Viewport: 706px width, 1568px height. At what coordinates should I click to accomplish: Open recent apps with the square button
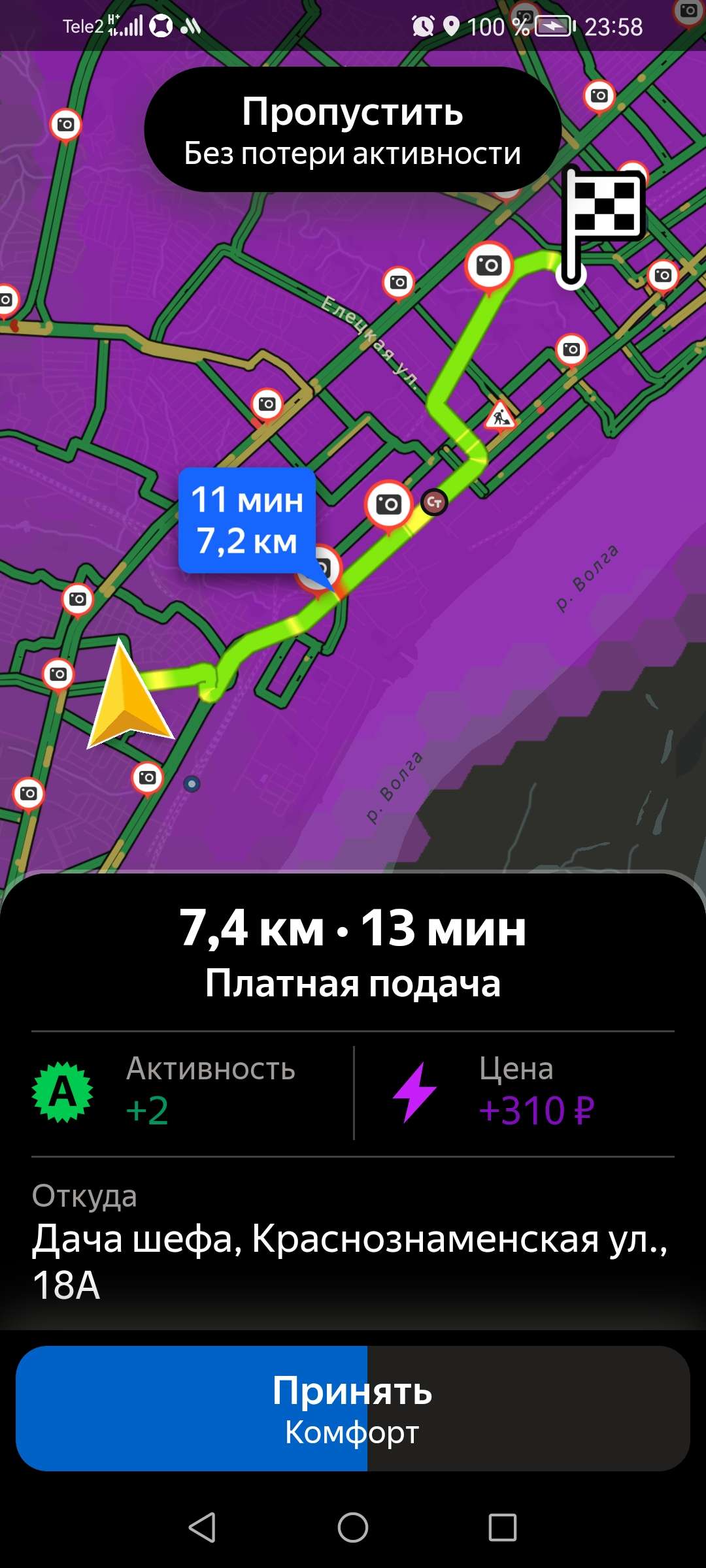pyautogui.click(x=503, y=1527)
